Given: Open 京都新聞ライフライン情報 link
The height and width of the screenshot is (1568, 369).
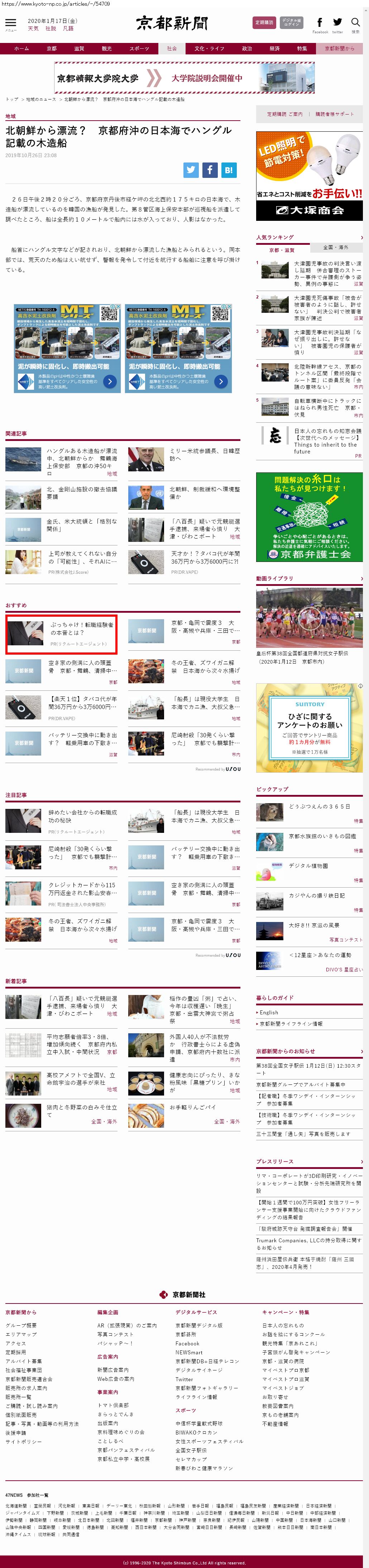Looking at the screenshot, I should [291, 1024].
